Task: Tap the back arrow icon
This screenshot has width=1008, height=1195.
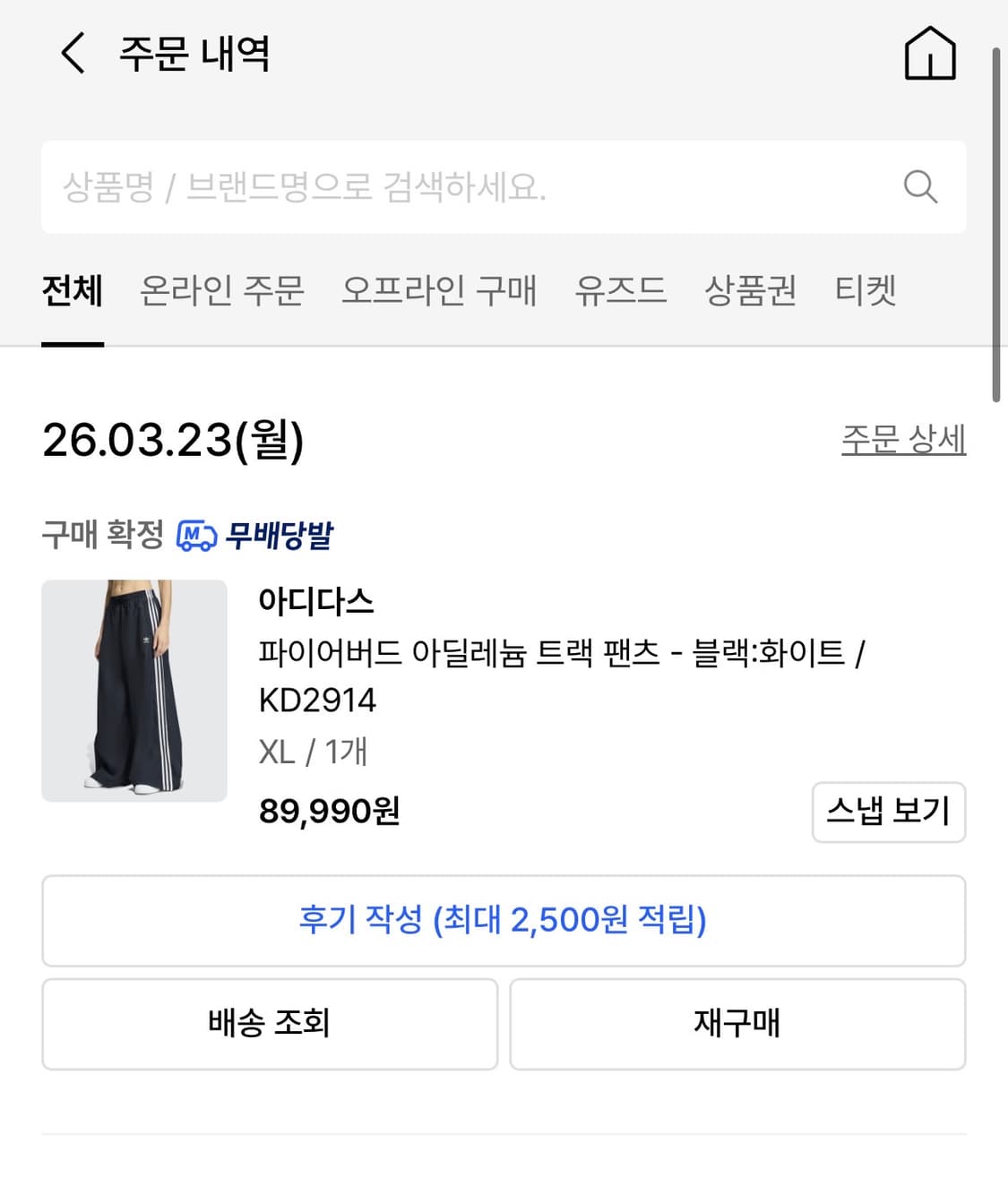Action: pyautogui.click(x=71, y=54)
